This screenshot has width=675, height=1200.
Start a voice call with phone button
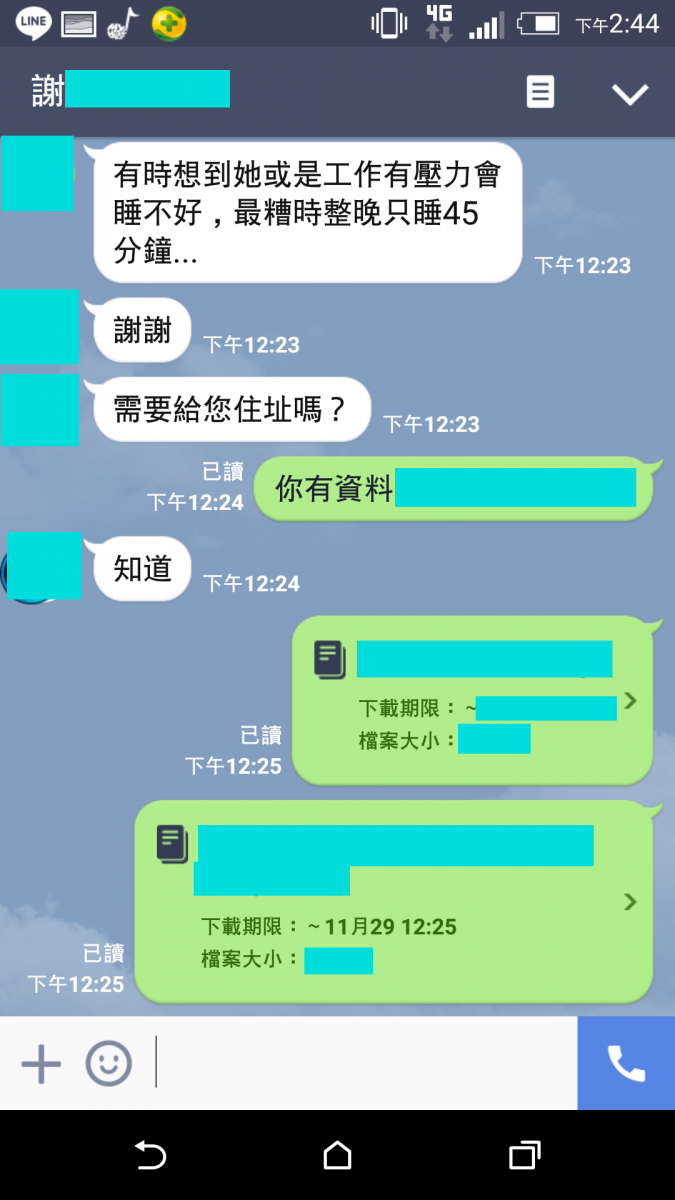(x=626, y=1063)
